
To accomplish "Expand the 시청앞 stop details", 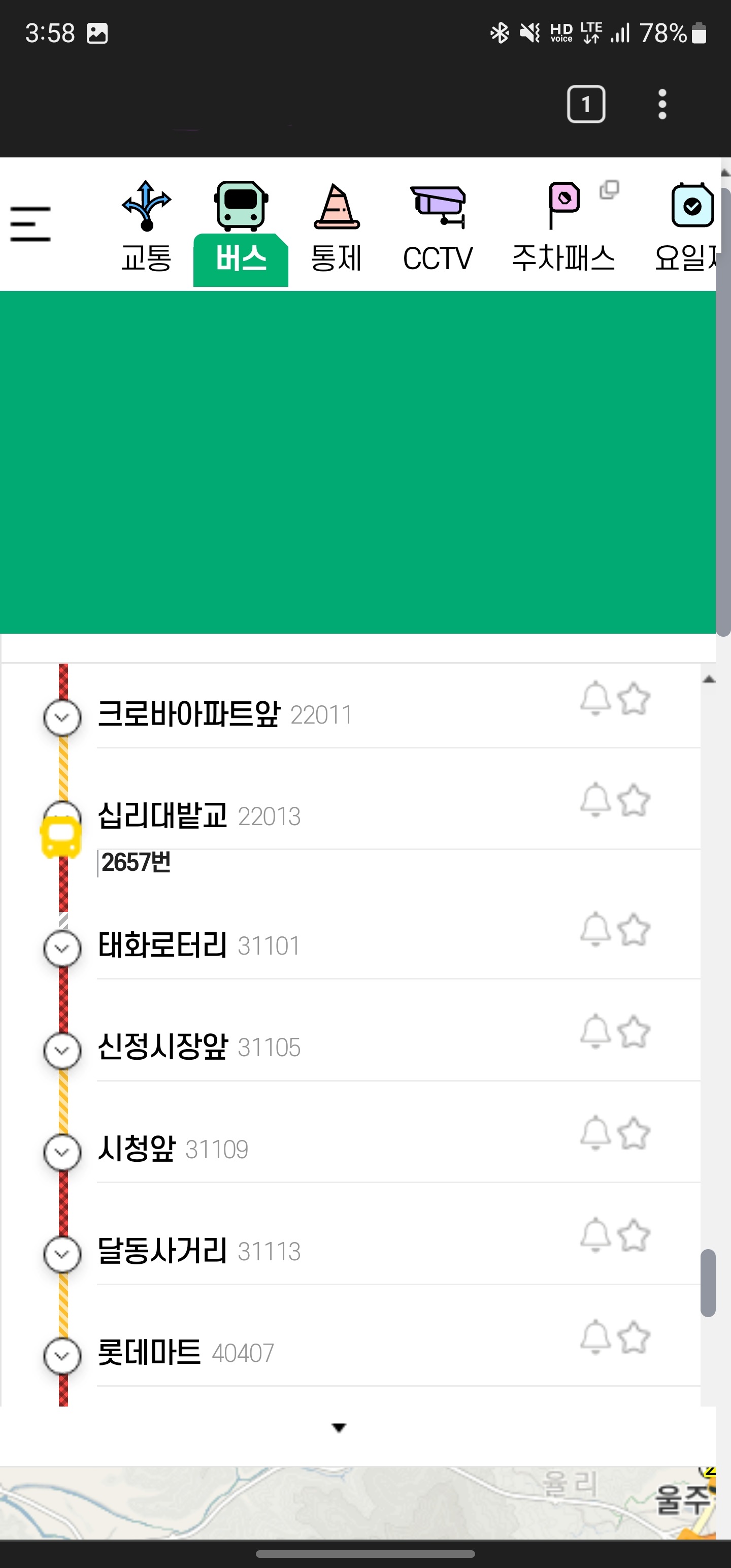I will click(x=62, y=1152).
